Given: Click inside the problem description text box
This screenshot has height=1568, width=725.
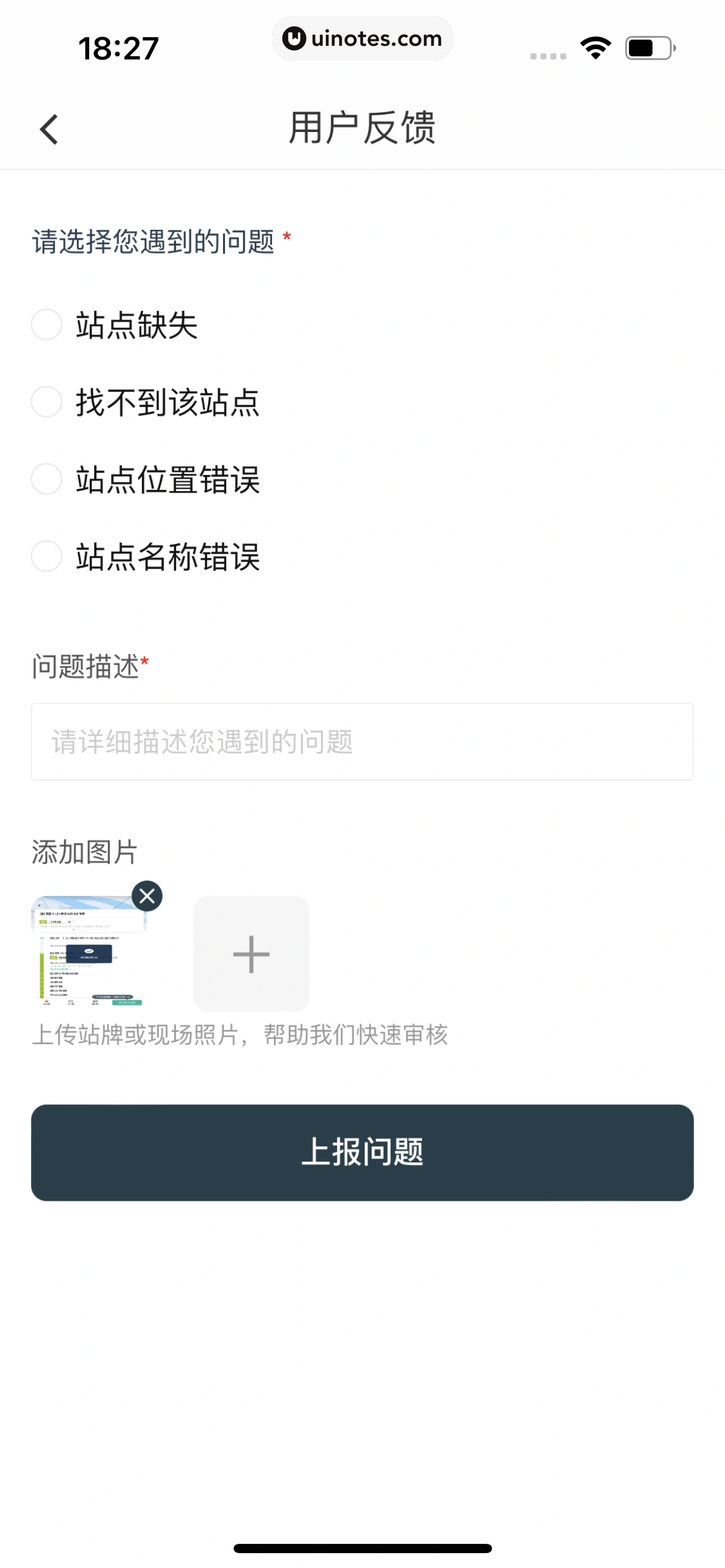Looking at the screenshot, I should click(362, 743).
